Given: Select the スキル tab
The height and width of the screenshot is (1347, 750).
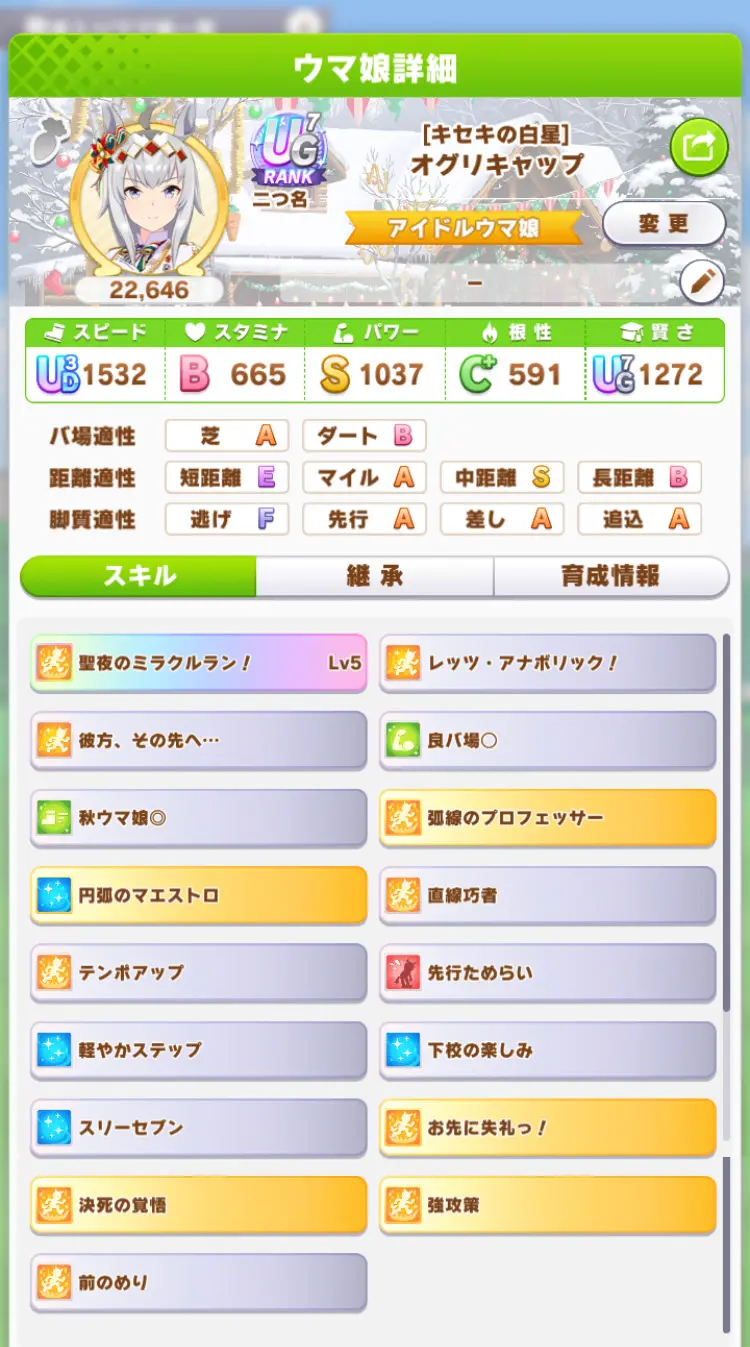Looking at the screenshot, I should pyautogui.click(x=139, y=577).
